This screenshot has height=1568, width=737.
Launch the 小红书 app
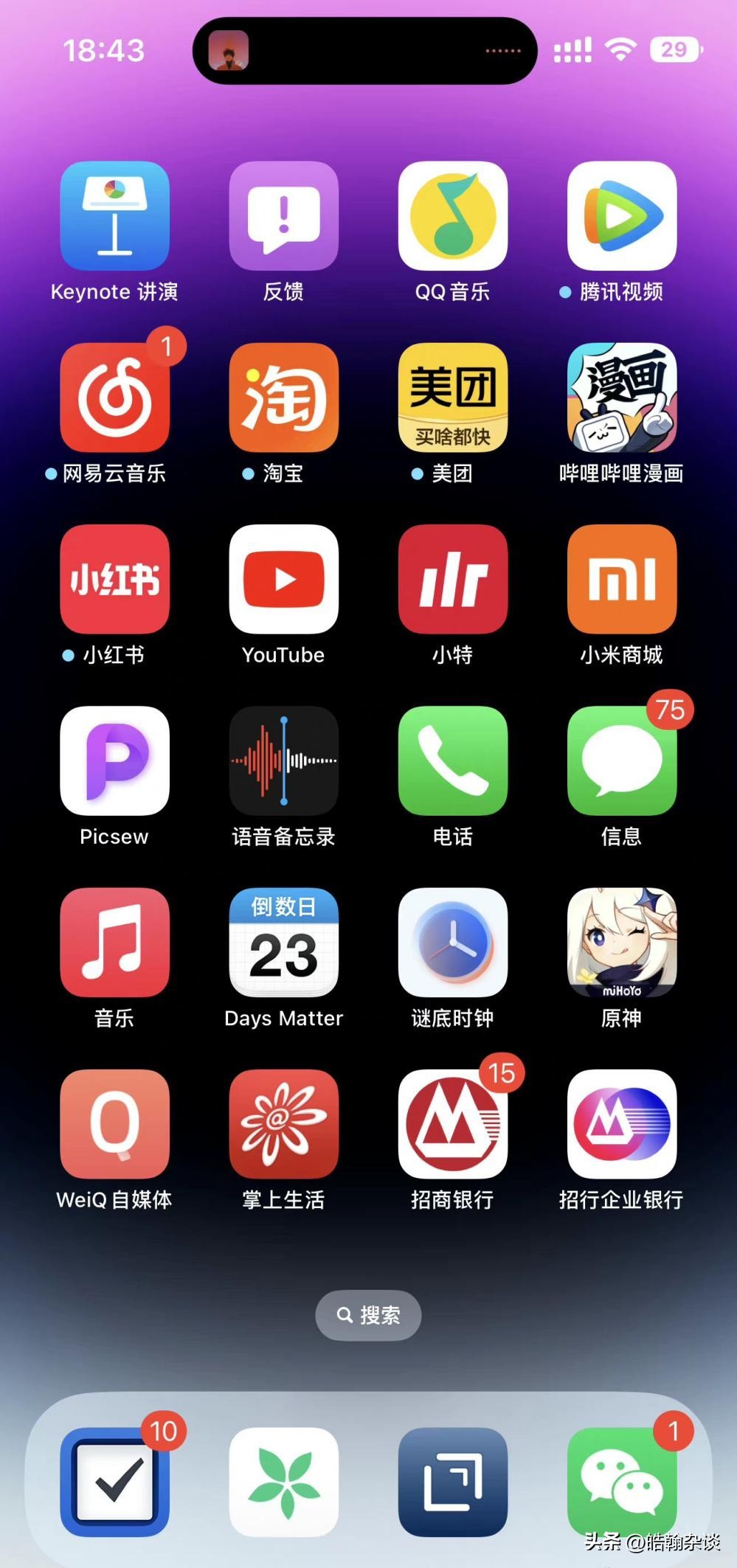pyautogui.click(x=114, y=580)
